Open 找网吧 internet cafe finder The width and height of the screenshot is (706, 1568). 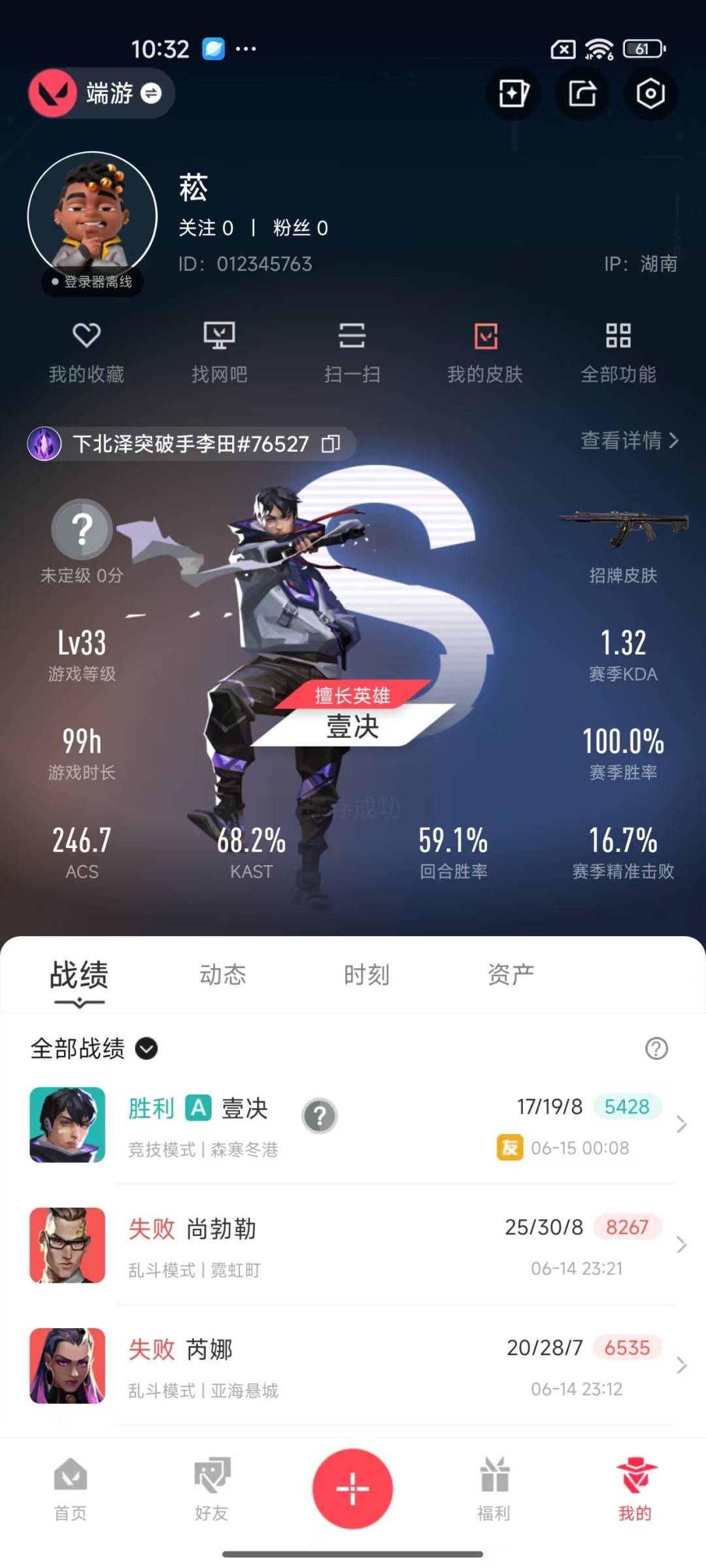pyautogui.click(x=219, y=353)
